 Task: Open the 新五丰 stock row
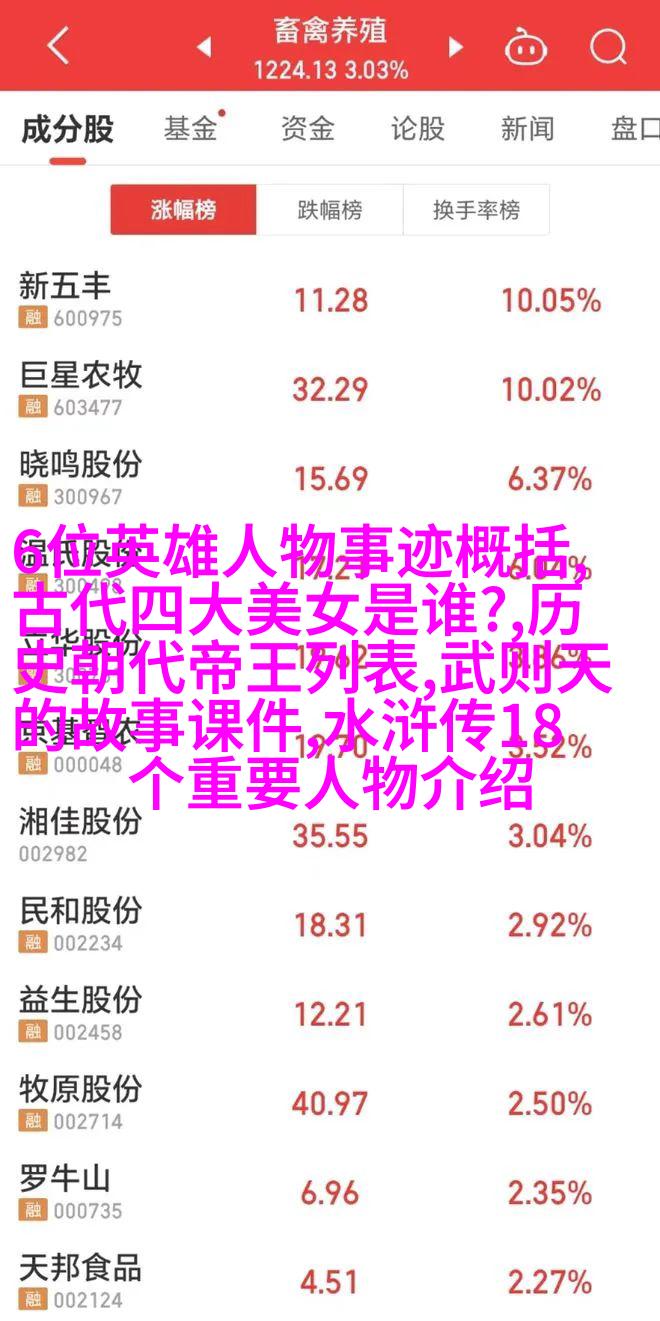point(330,300)
